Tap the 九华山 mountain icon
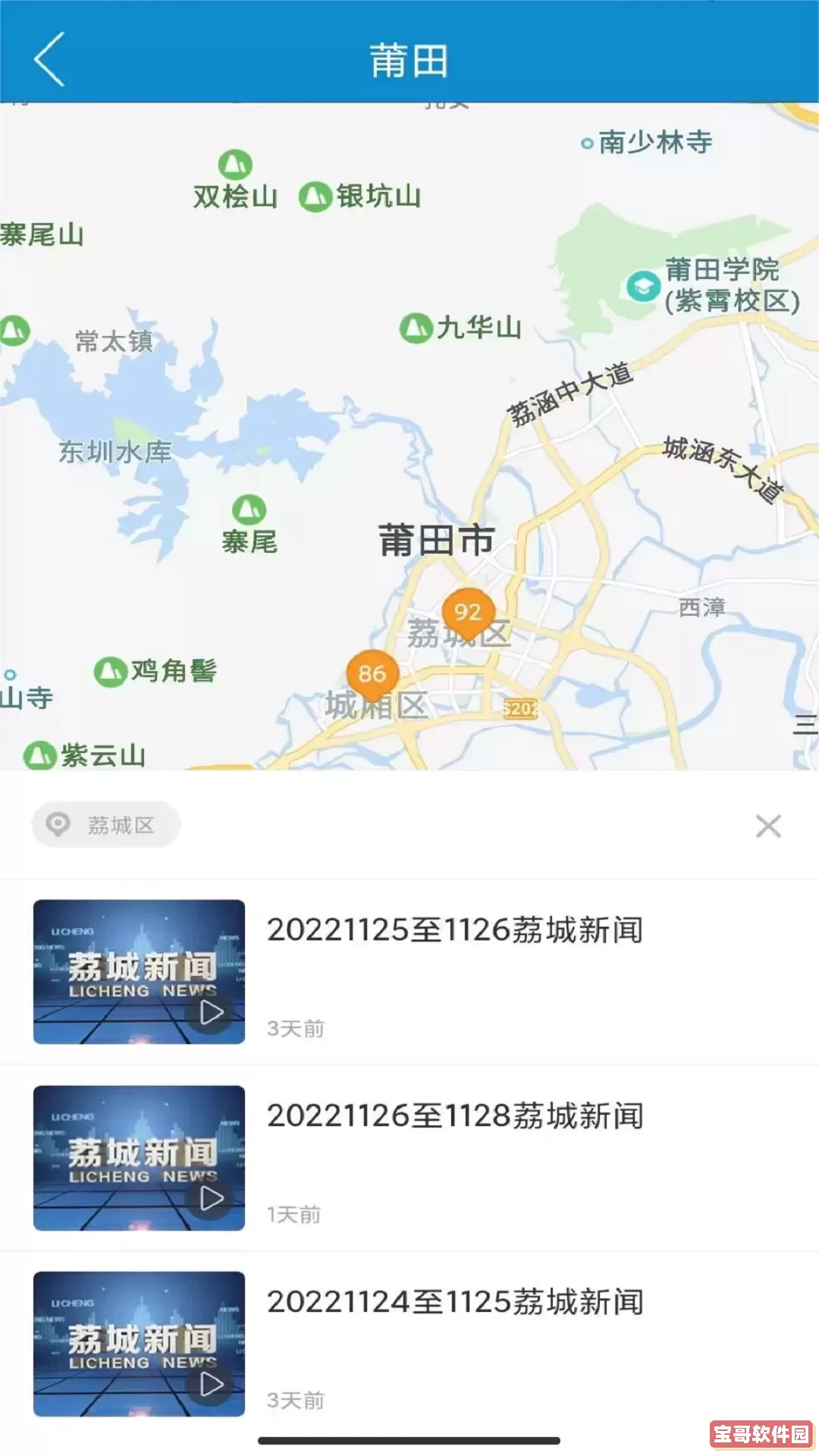Image resolution: width=819 pixels, height=1456 pixels. [x=416, y=326]
